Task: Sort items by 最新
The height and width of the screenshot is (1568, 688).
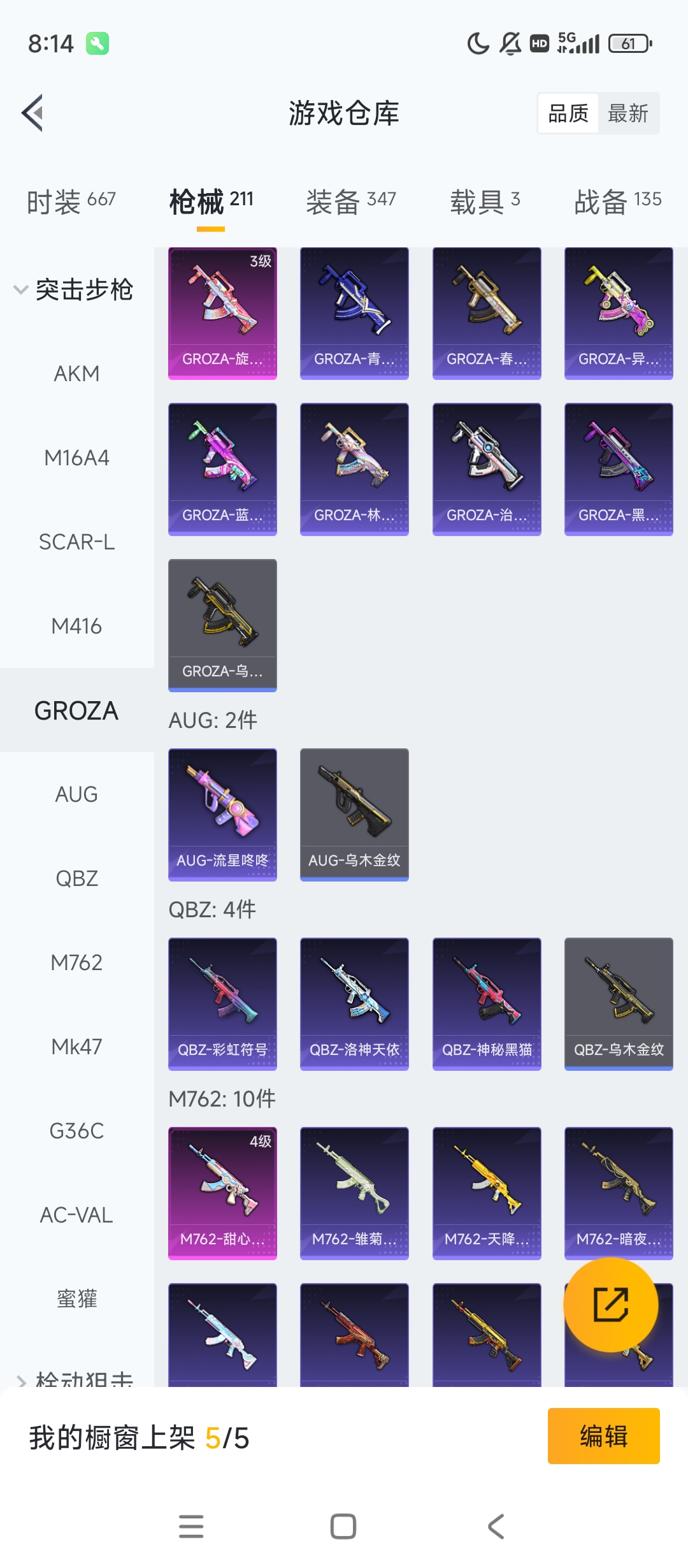Action: pyautogui.click(x=627, y=113)
